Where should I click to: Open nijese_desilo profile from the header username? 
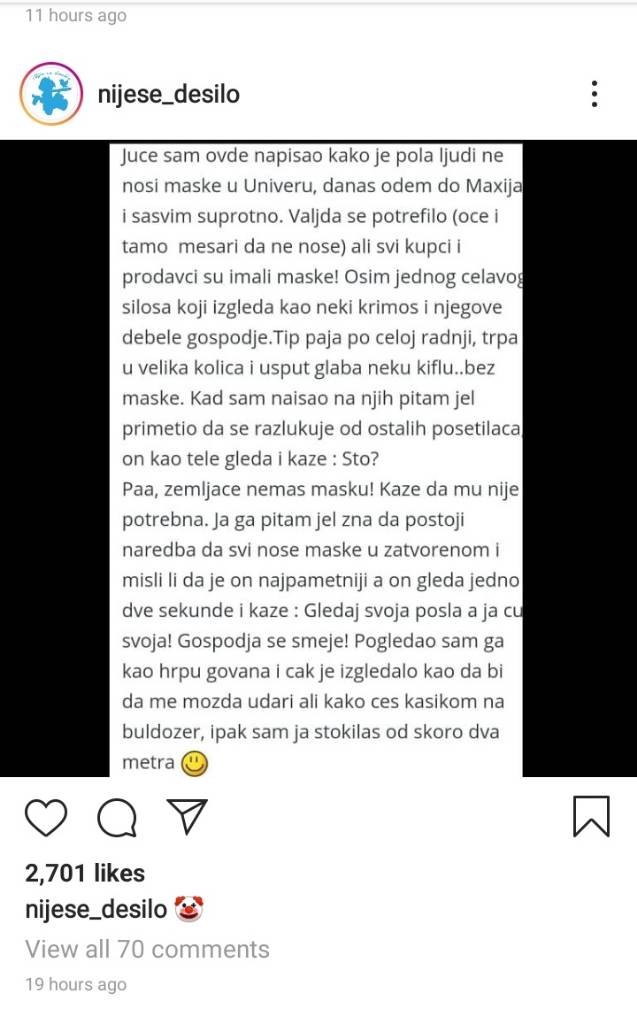(169, 94)
